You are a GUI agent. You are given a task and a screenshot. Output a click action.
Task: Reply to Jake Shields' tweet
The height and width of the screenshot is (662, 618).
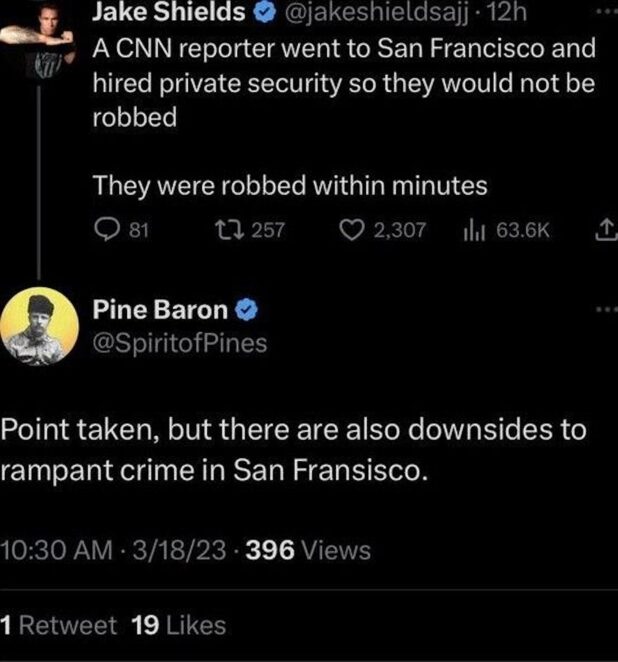pos(108,231)
